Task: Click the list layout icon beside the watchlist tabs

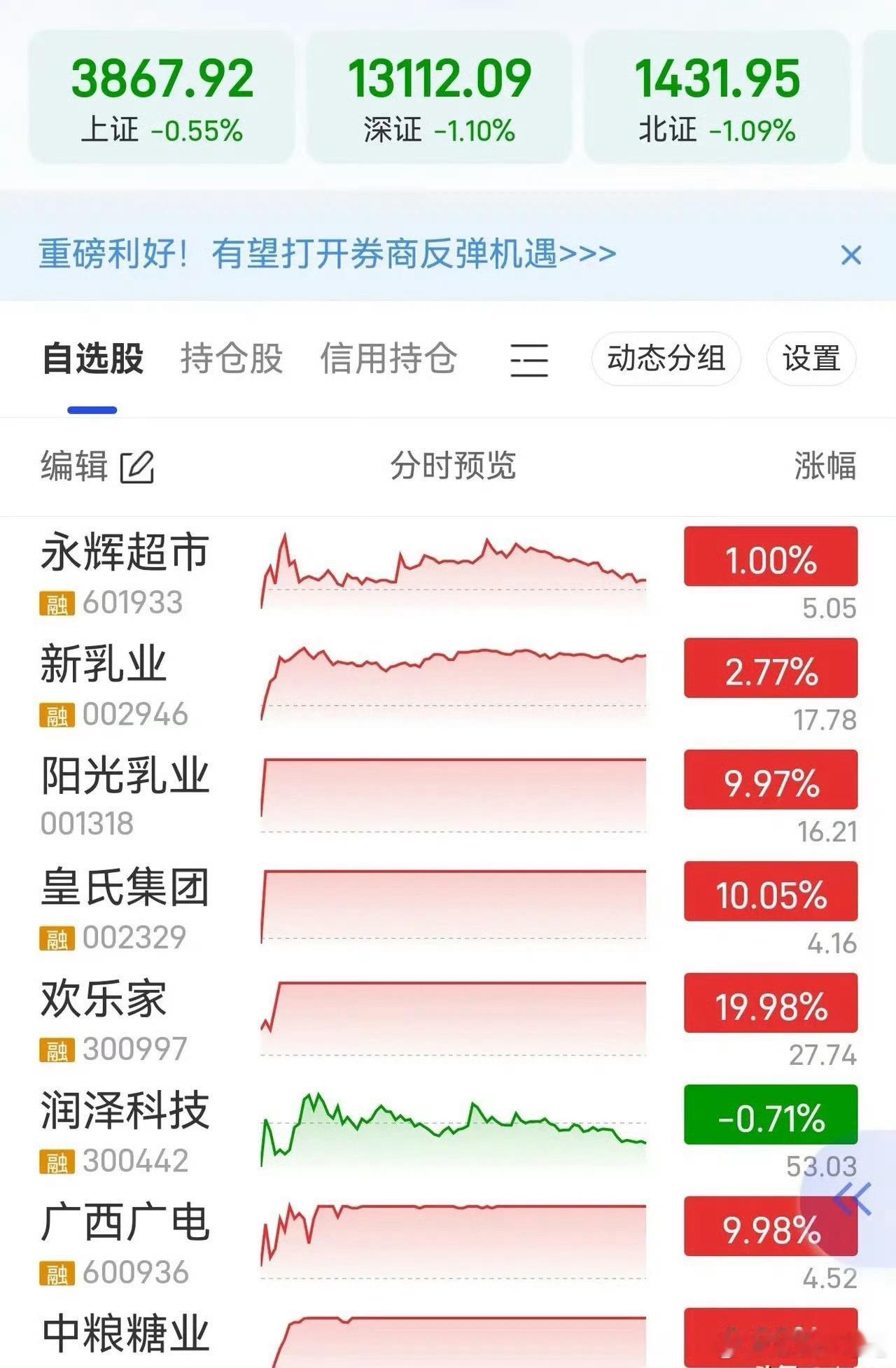Action: 528,359
